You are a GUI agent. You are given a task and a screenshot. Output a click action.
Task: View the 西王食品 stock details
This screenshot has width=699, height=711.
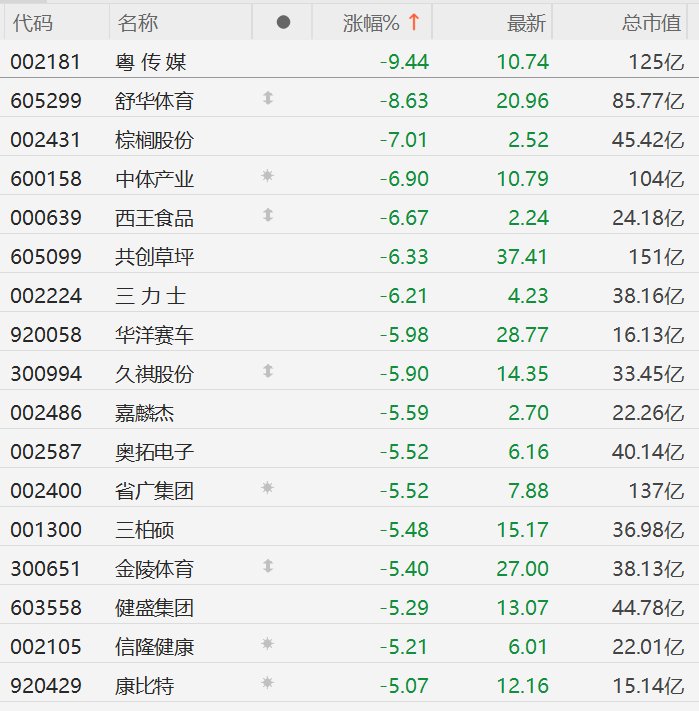point(154,218)
